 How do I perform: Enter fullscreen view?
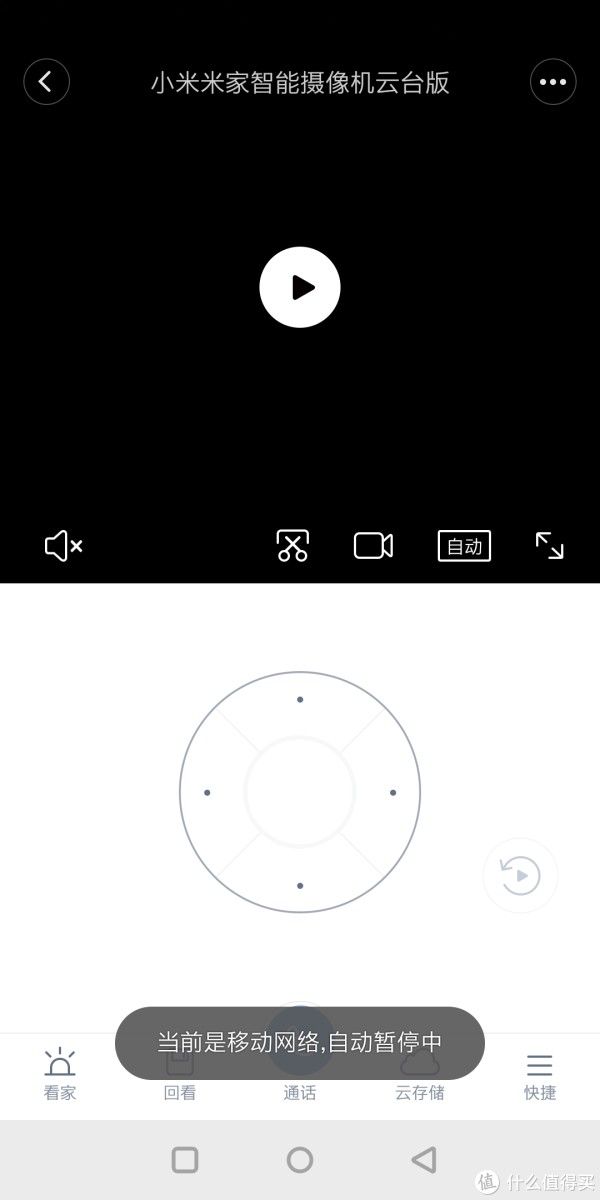tap(549, 546)
